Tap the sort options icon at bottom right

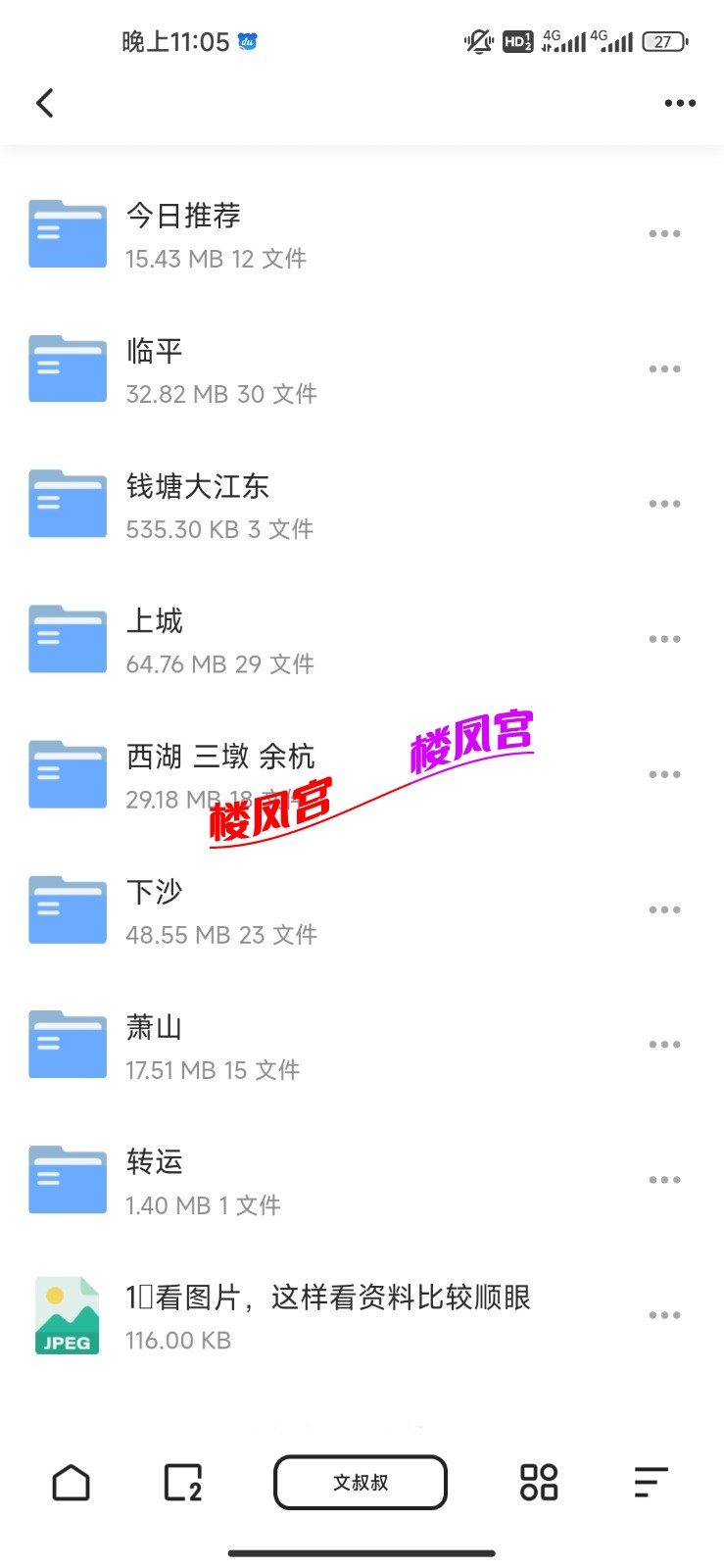tap(650, 1482)
